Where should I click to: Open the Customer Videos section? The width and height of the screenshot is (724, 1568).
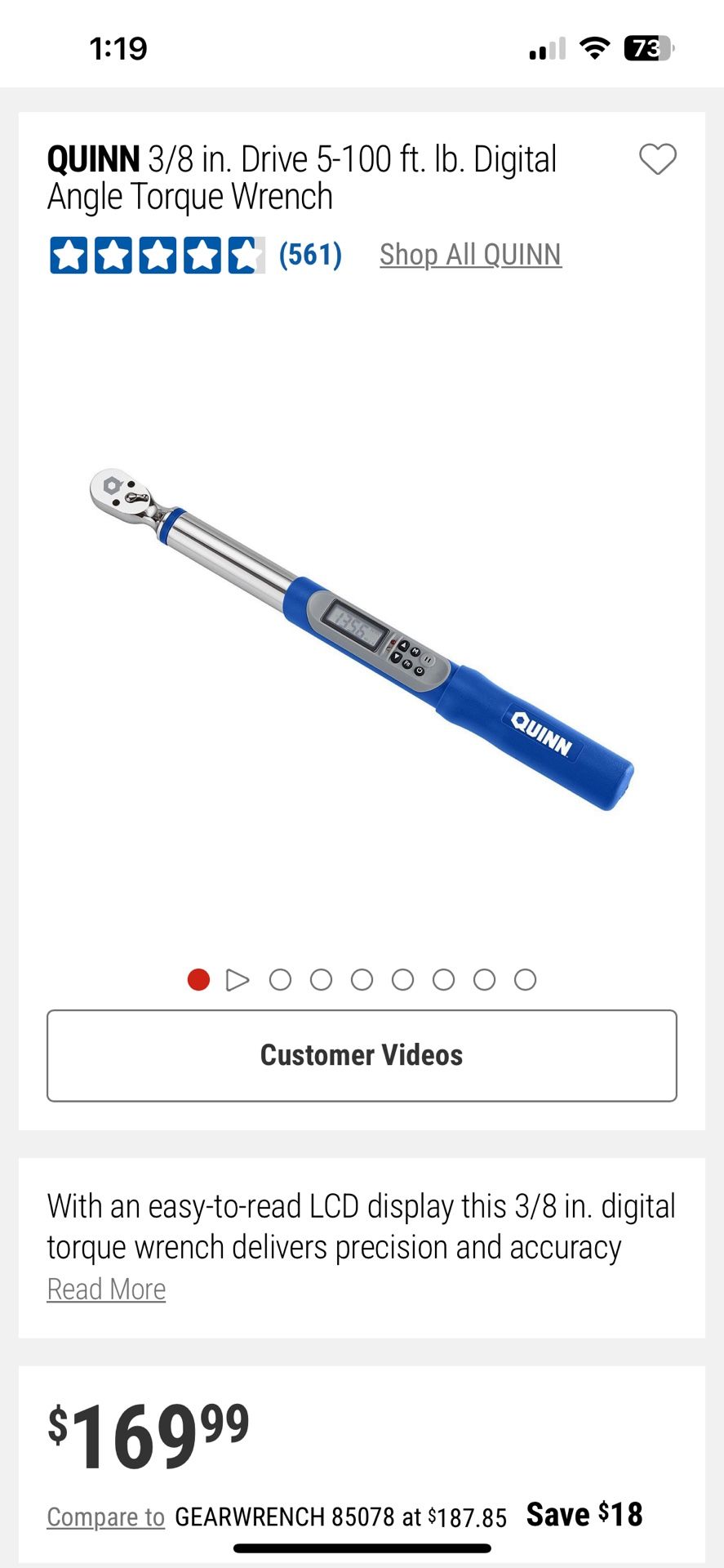(x=362, y=1055)
